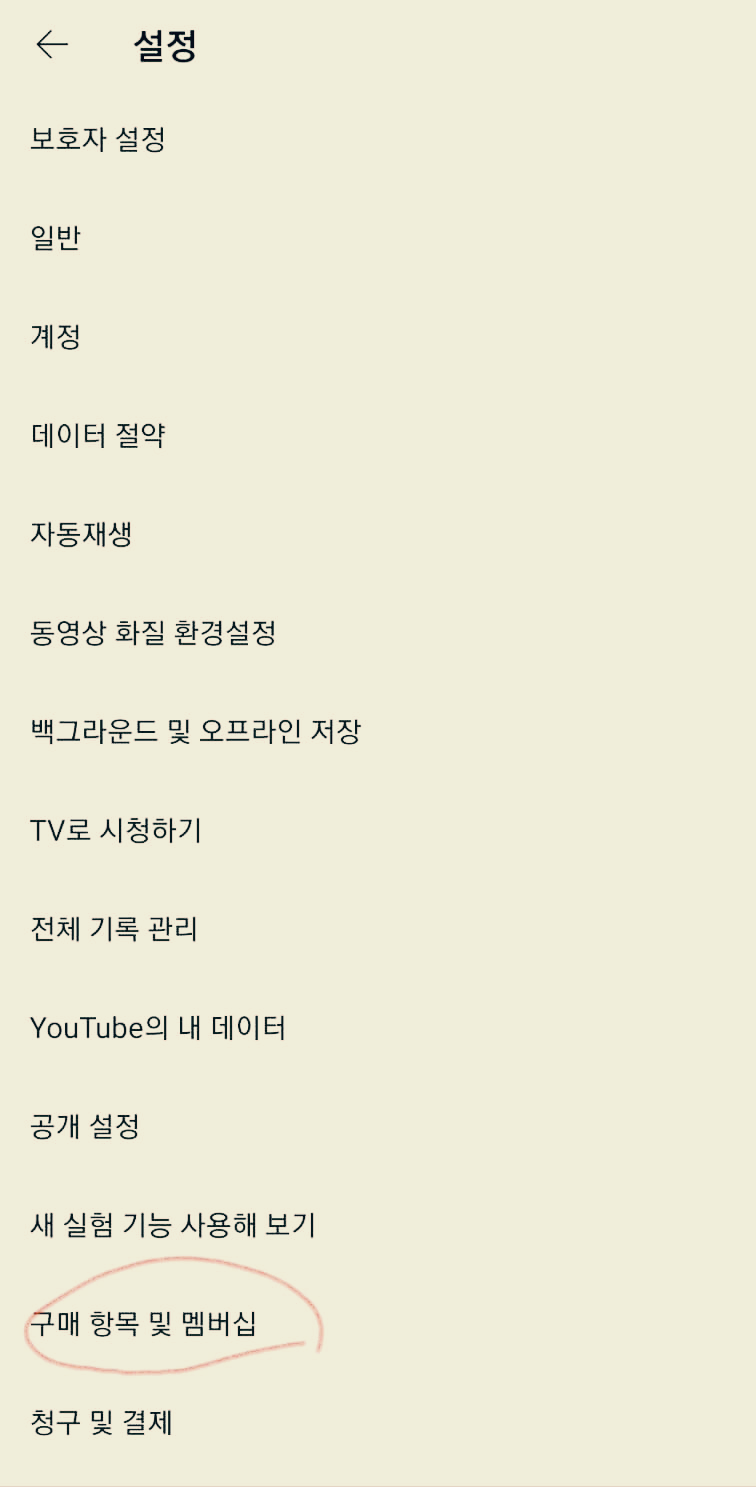Select 일반 (General) settings
Image resolution: width=756 pixels, height=1487 pixels.
pos(55,237)
